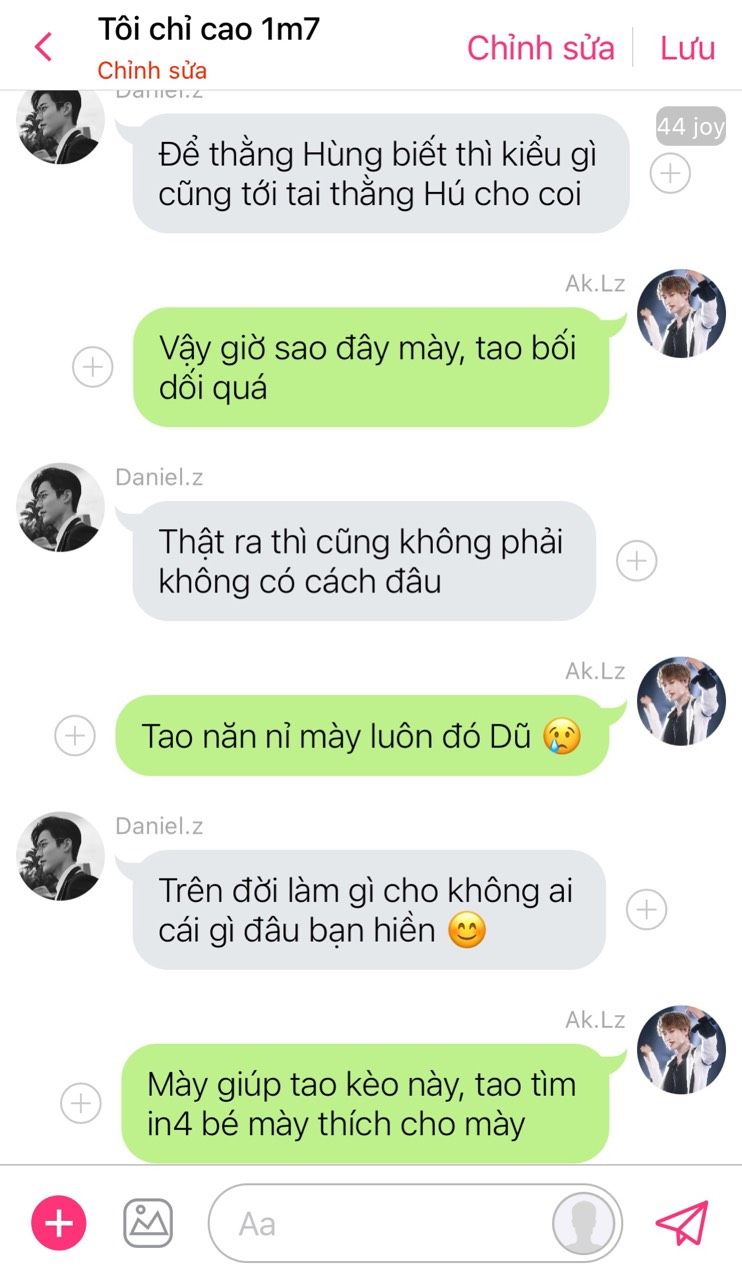Open the pink add button at bottom
The image size is (742, 1281).
[59, 1223]
